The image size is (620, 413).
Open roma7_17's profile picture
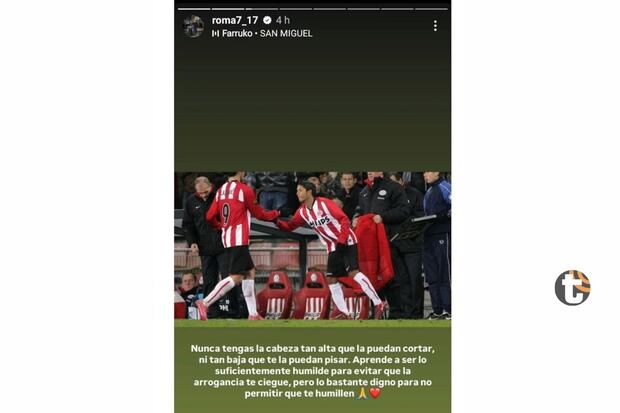point(194,26)
